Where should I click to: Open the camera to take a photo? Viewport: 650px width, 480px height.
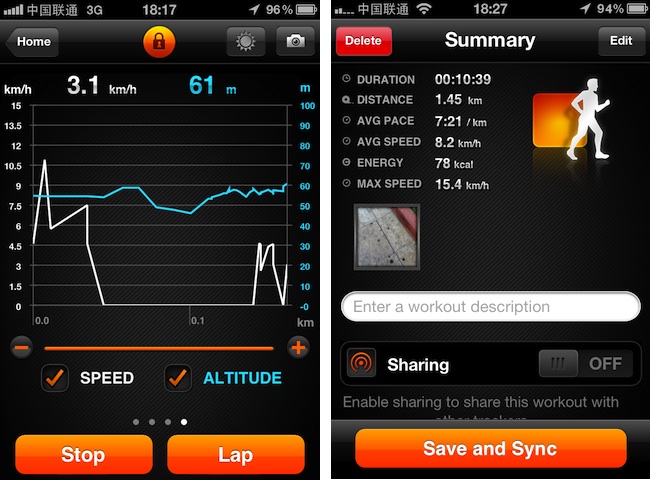(295, 42)
